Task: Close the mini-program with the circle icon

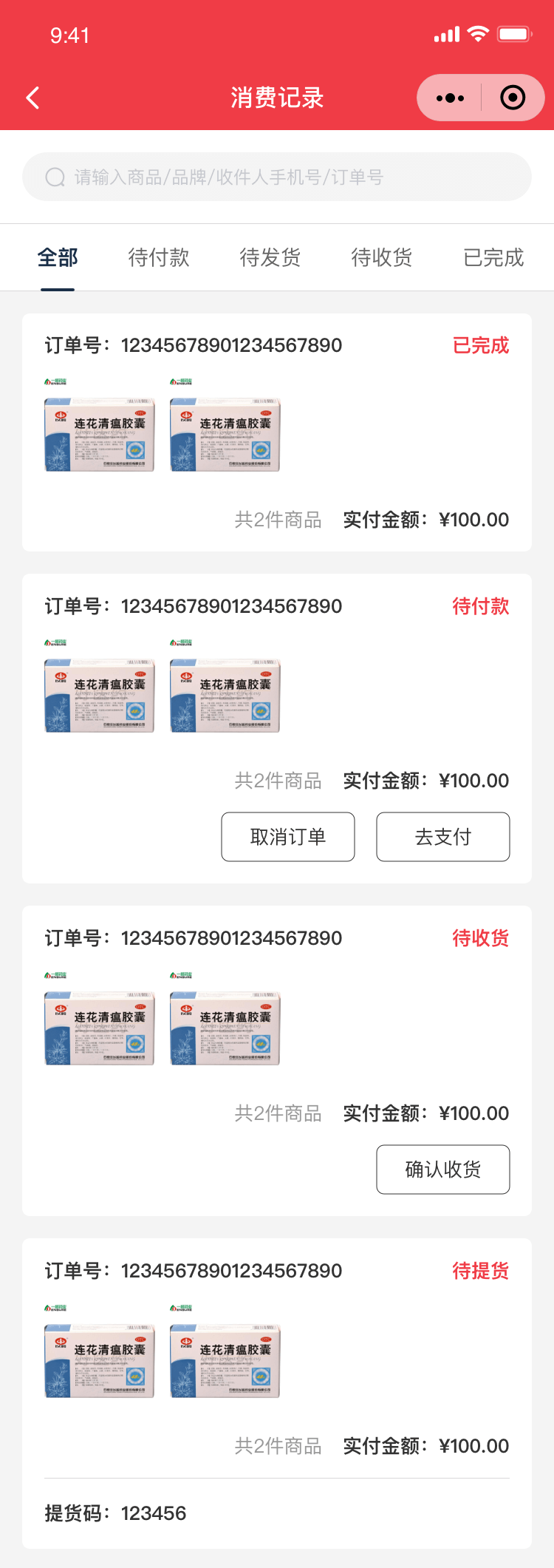Action: pos(513,98)
